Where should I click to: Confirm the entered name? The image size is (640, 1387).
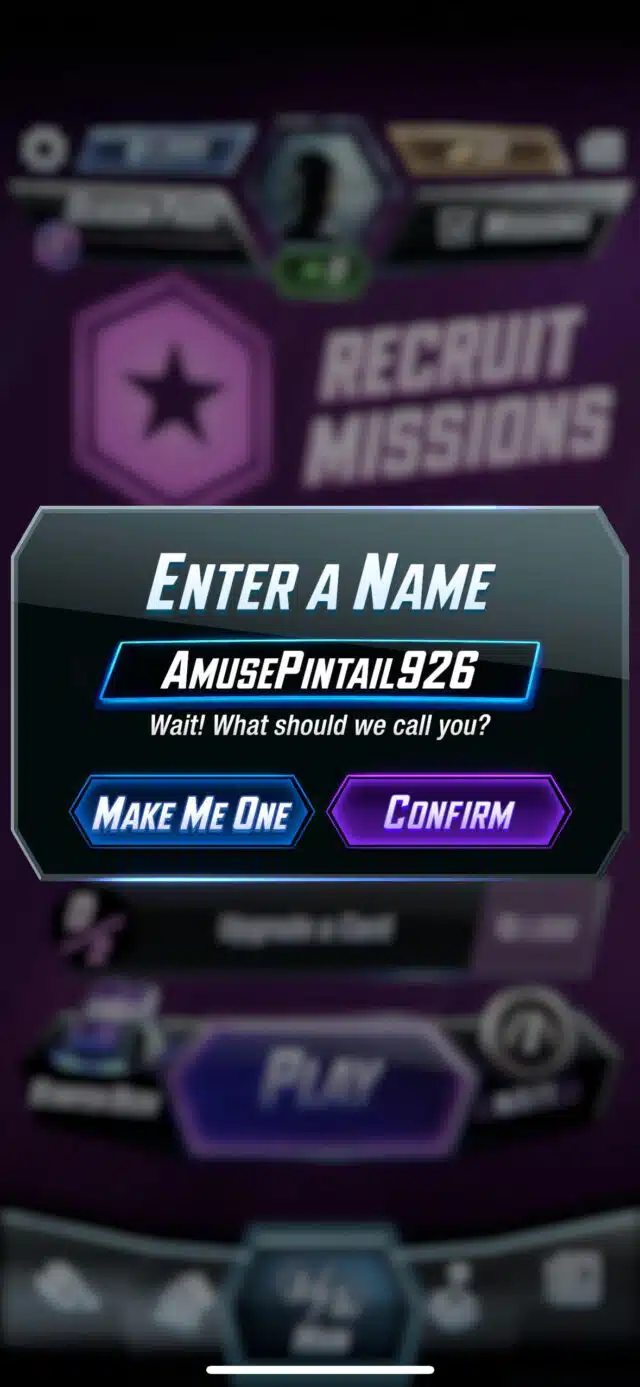click(x=449, y=812)
